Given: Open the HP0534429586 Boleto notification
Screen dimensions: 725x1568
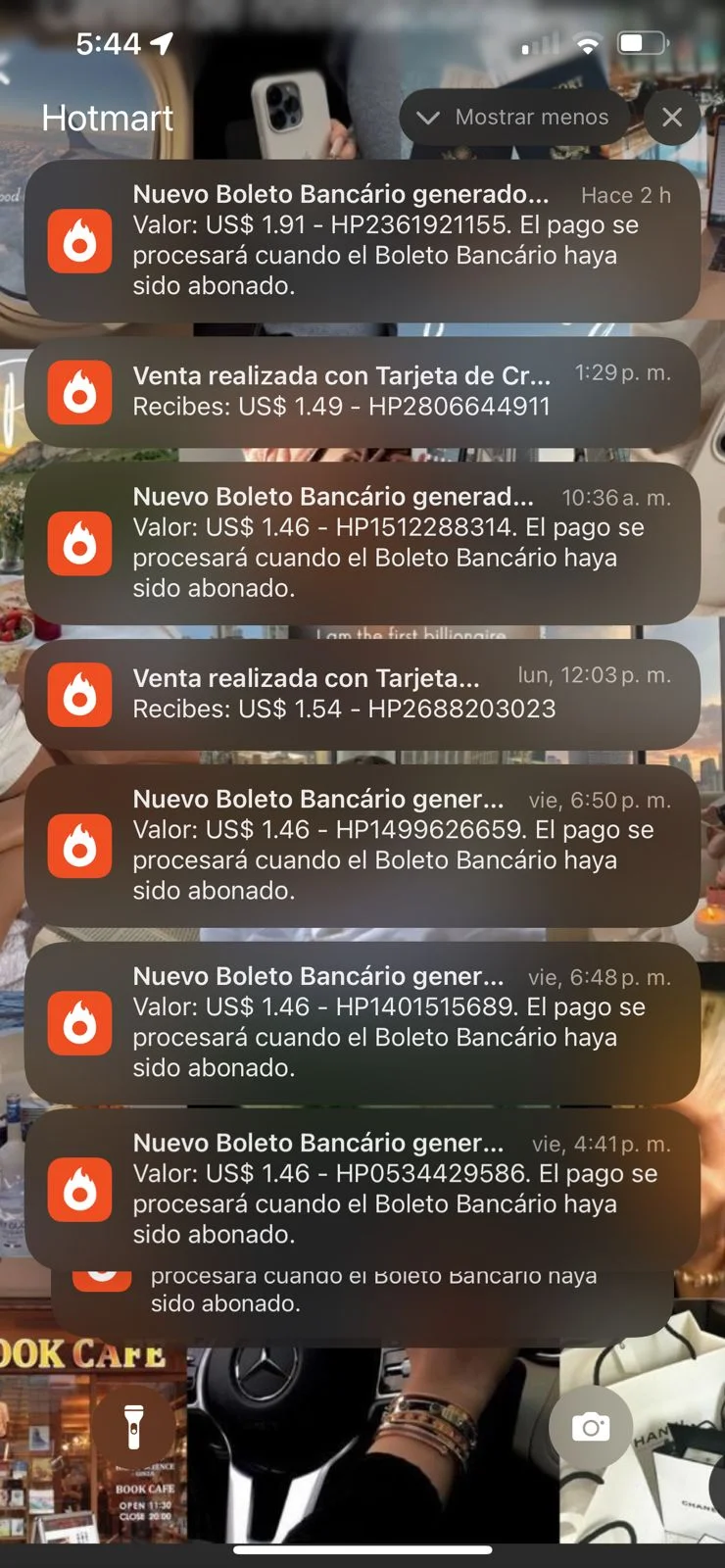Looking at the screenshot, I should (362, 1189).
